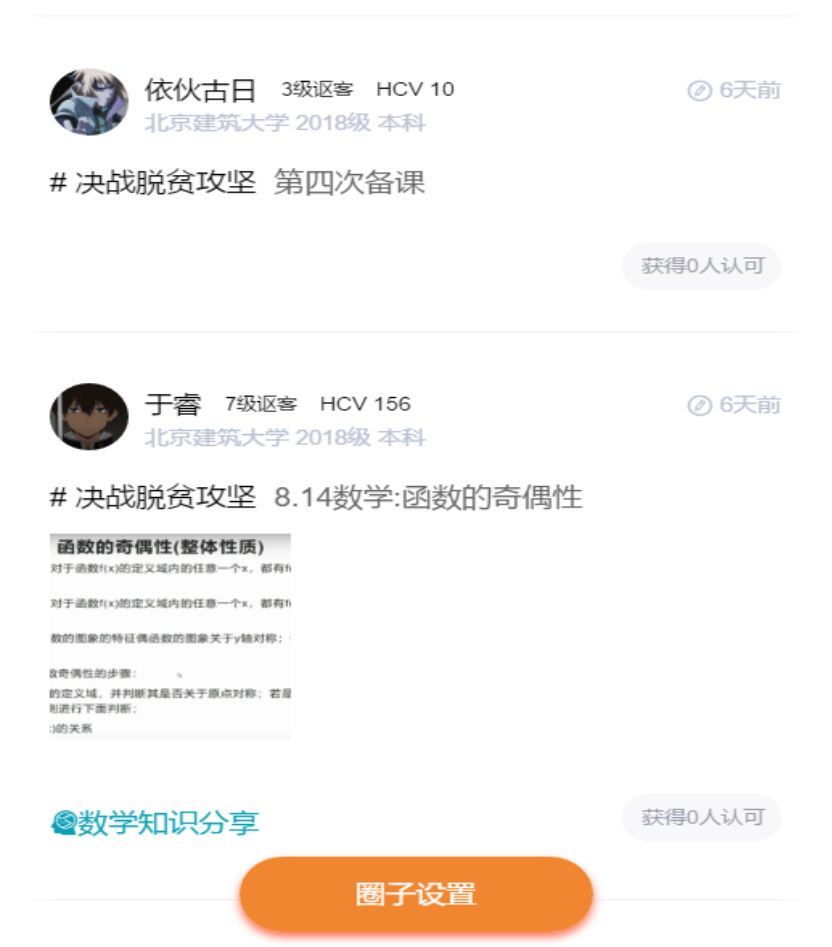Image resolution: width=832 pixels, height=947 pixels.
Task: Open 依伙古日's profile avatar
Action: point(89,102)
